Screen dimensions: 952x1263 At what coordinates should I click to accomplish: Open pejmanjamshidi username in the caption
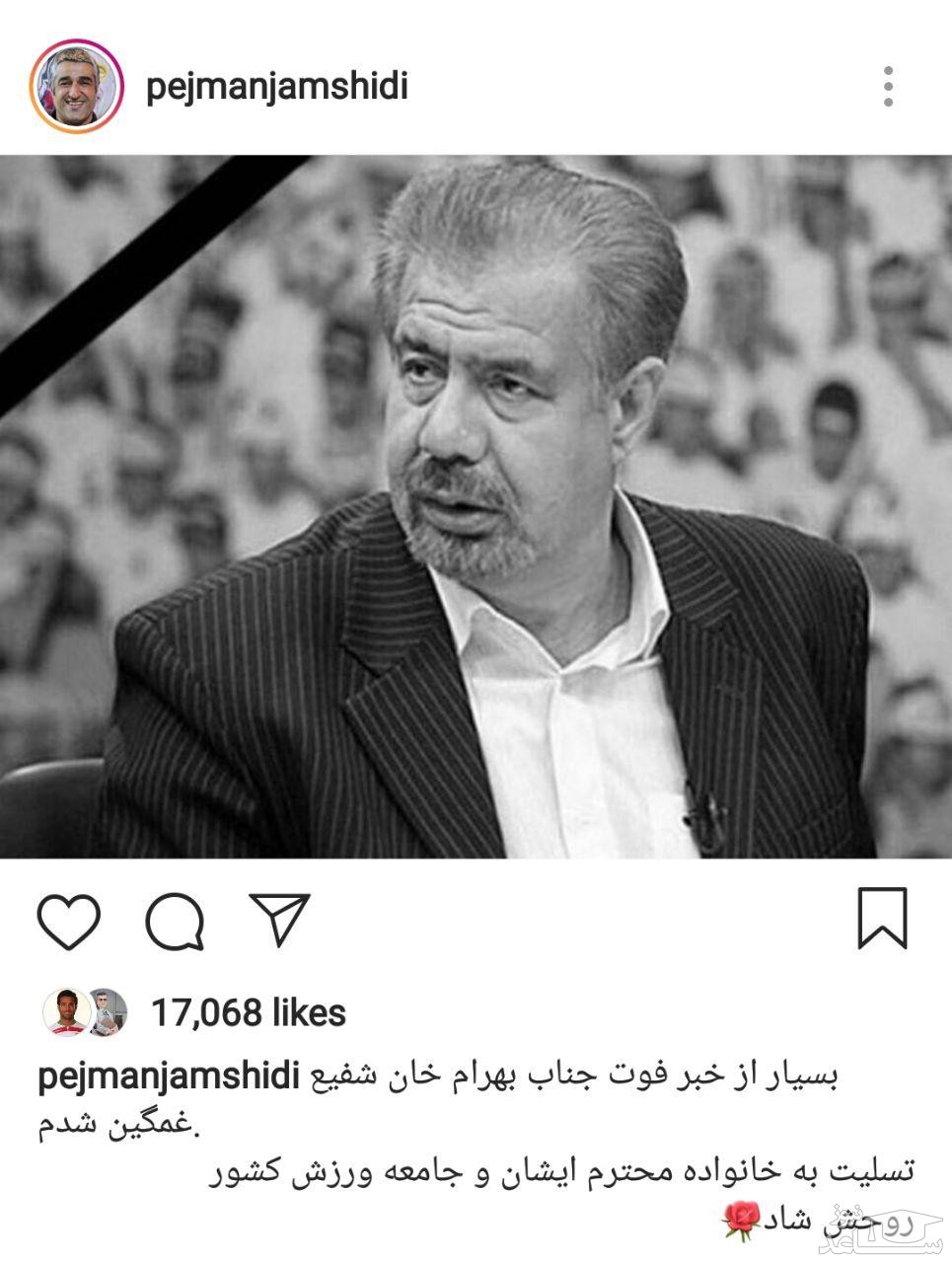pos(169,1077)
